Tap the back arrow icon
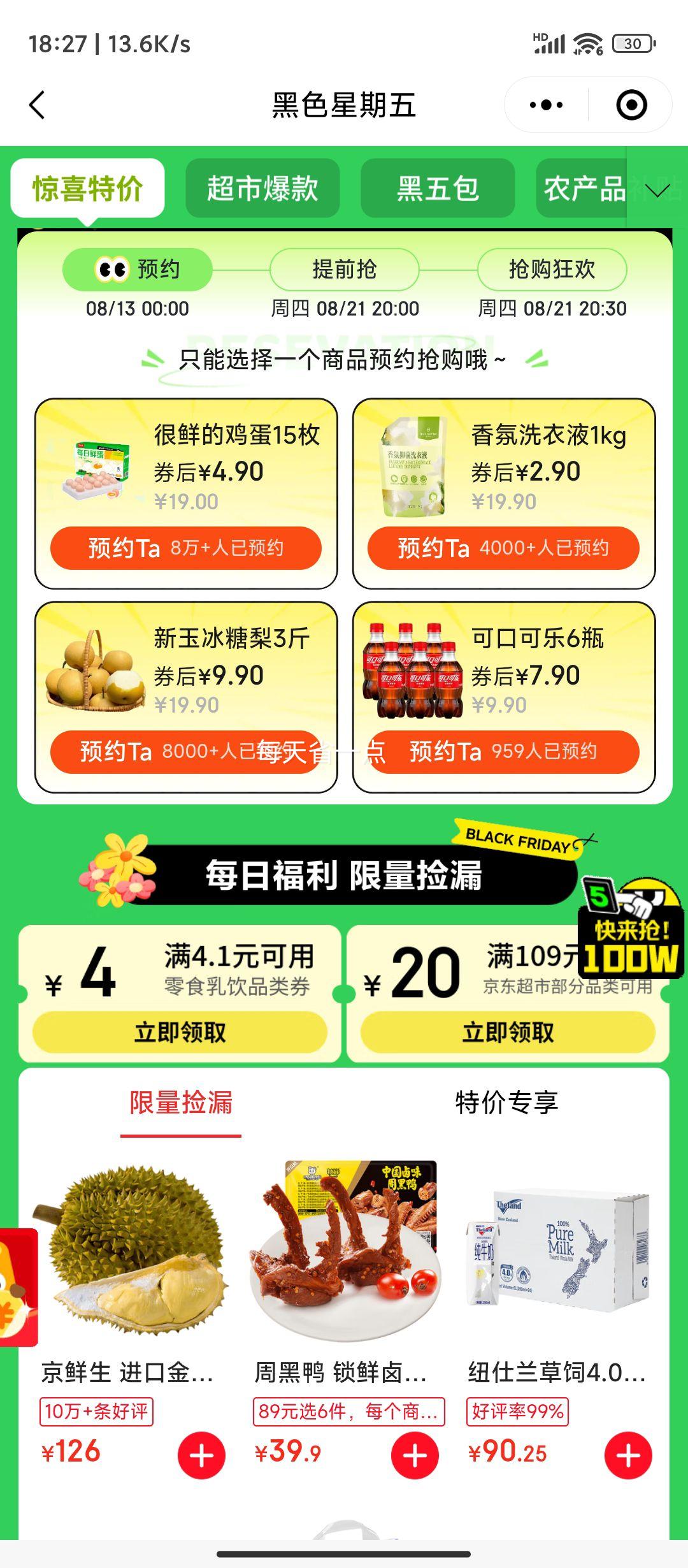This screenshot has height=1568, width=688. point(36,105)
